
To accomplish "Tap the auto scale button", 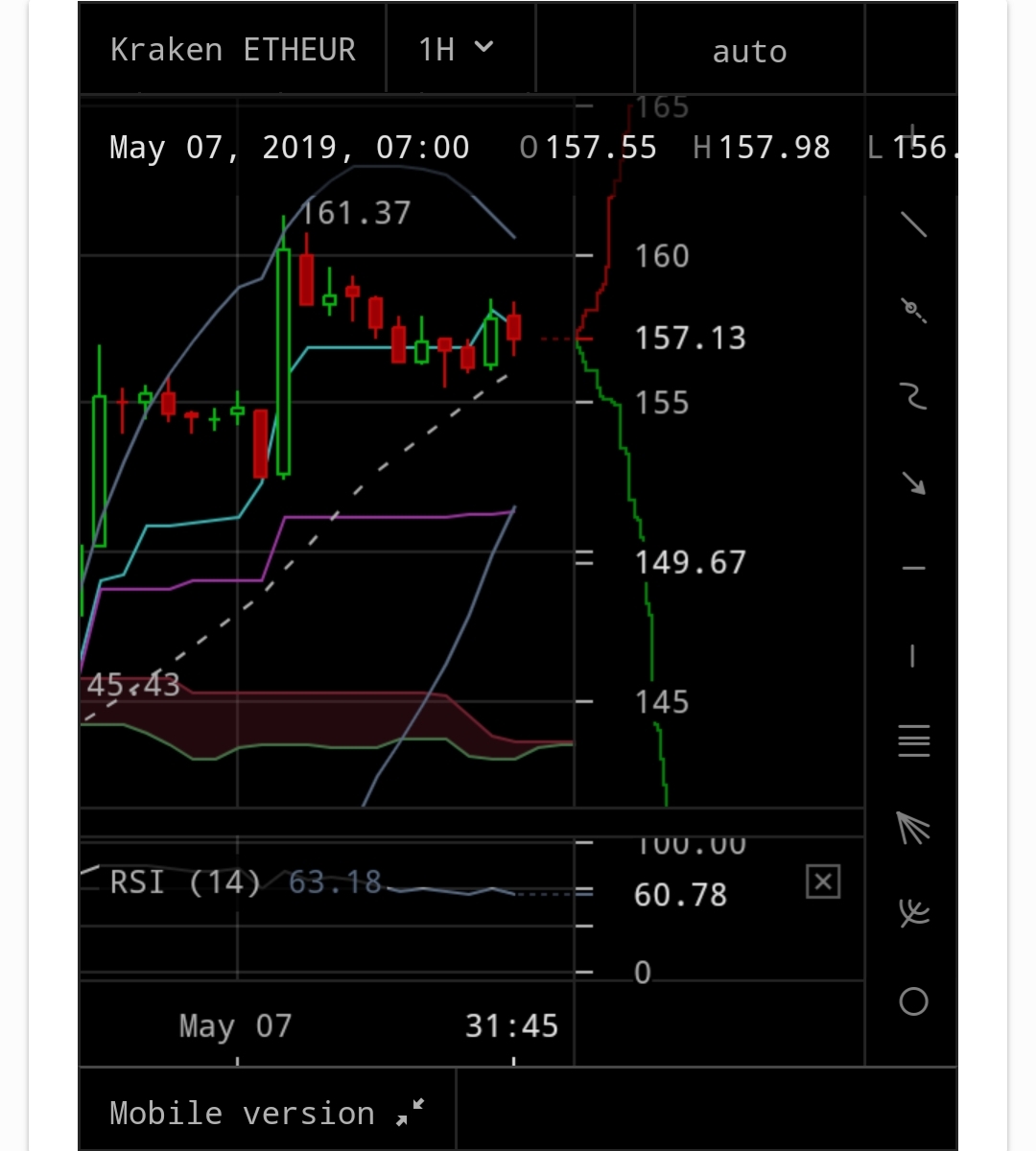I will coord(749,52).
